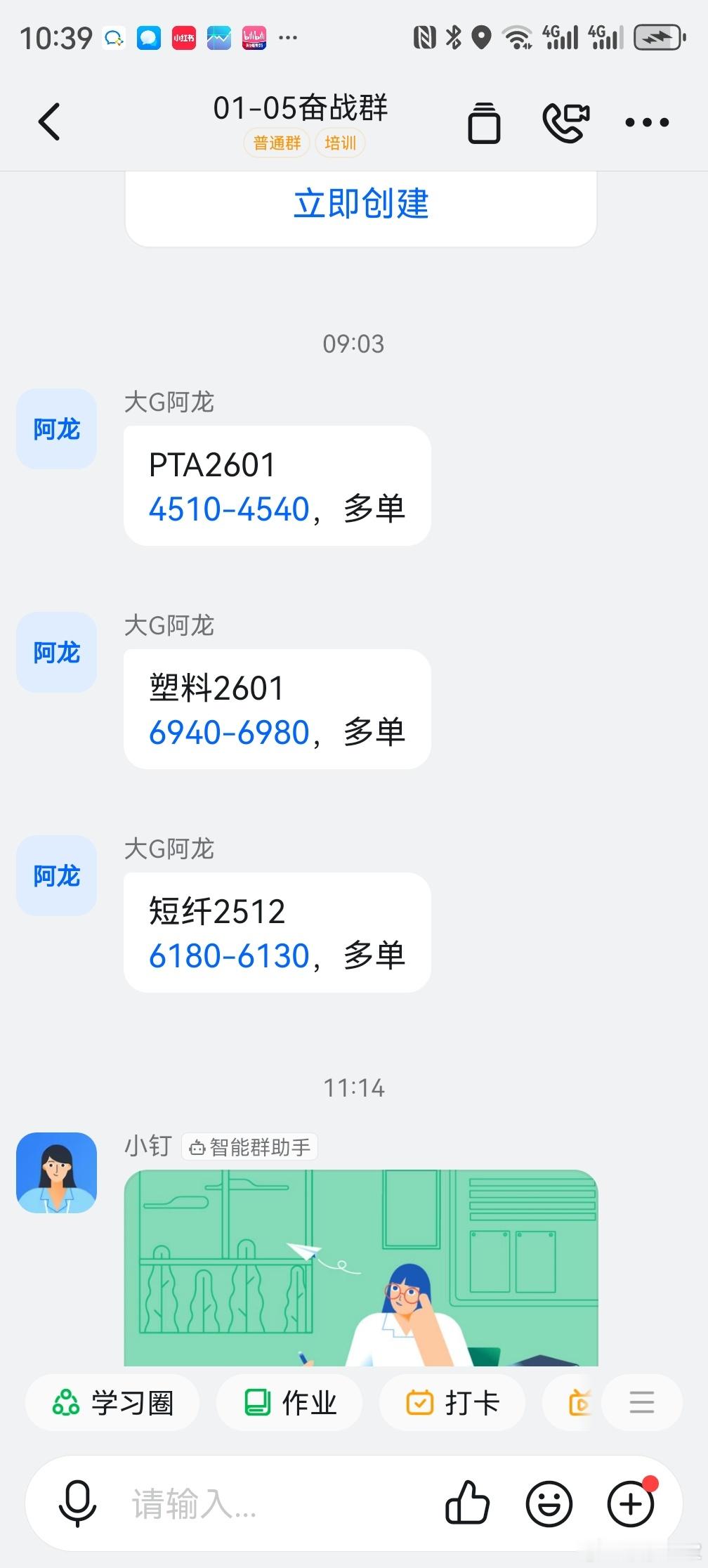
Task: Start a group audio/video call
Action: [566, 121]
